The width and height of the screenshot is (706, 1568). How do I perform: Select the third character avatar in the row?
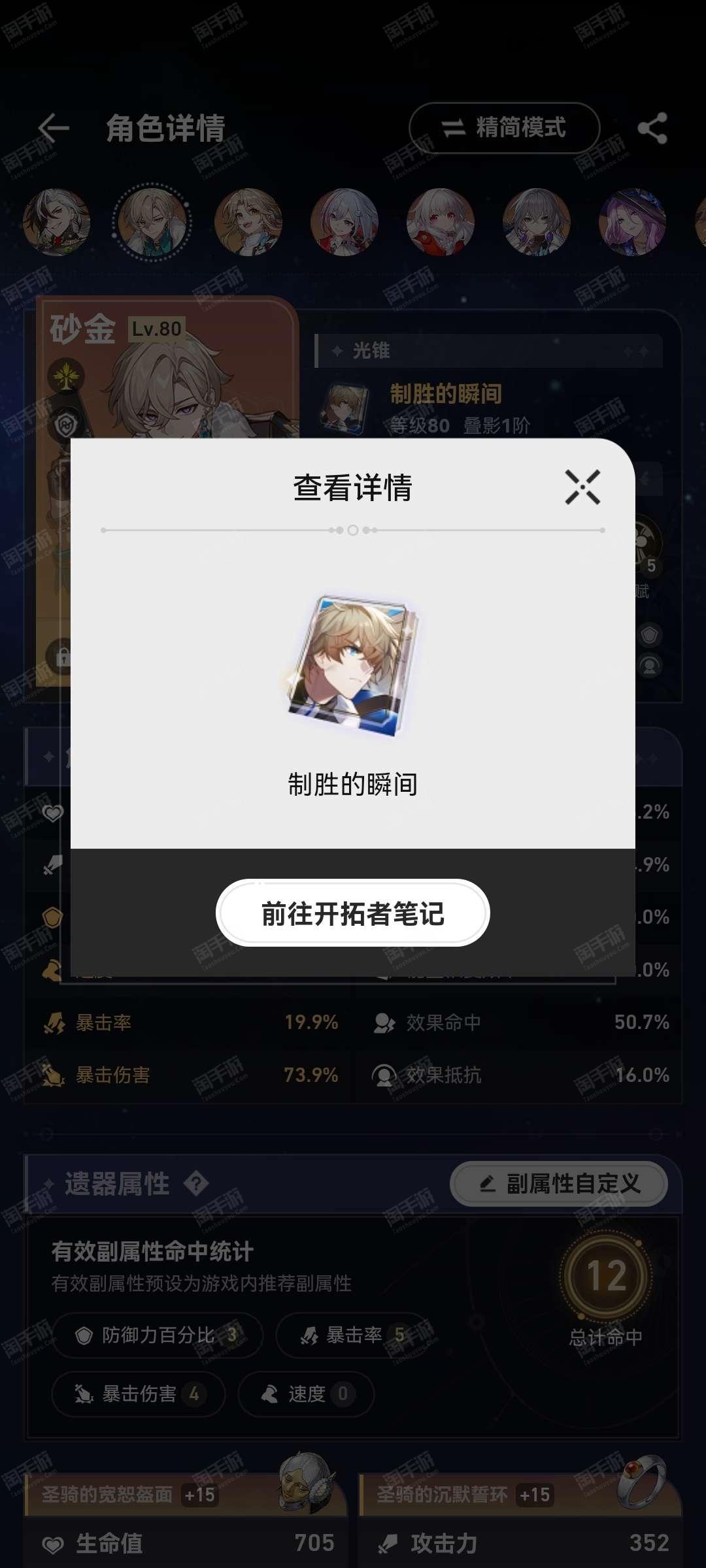(x=248, y=222)
